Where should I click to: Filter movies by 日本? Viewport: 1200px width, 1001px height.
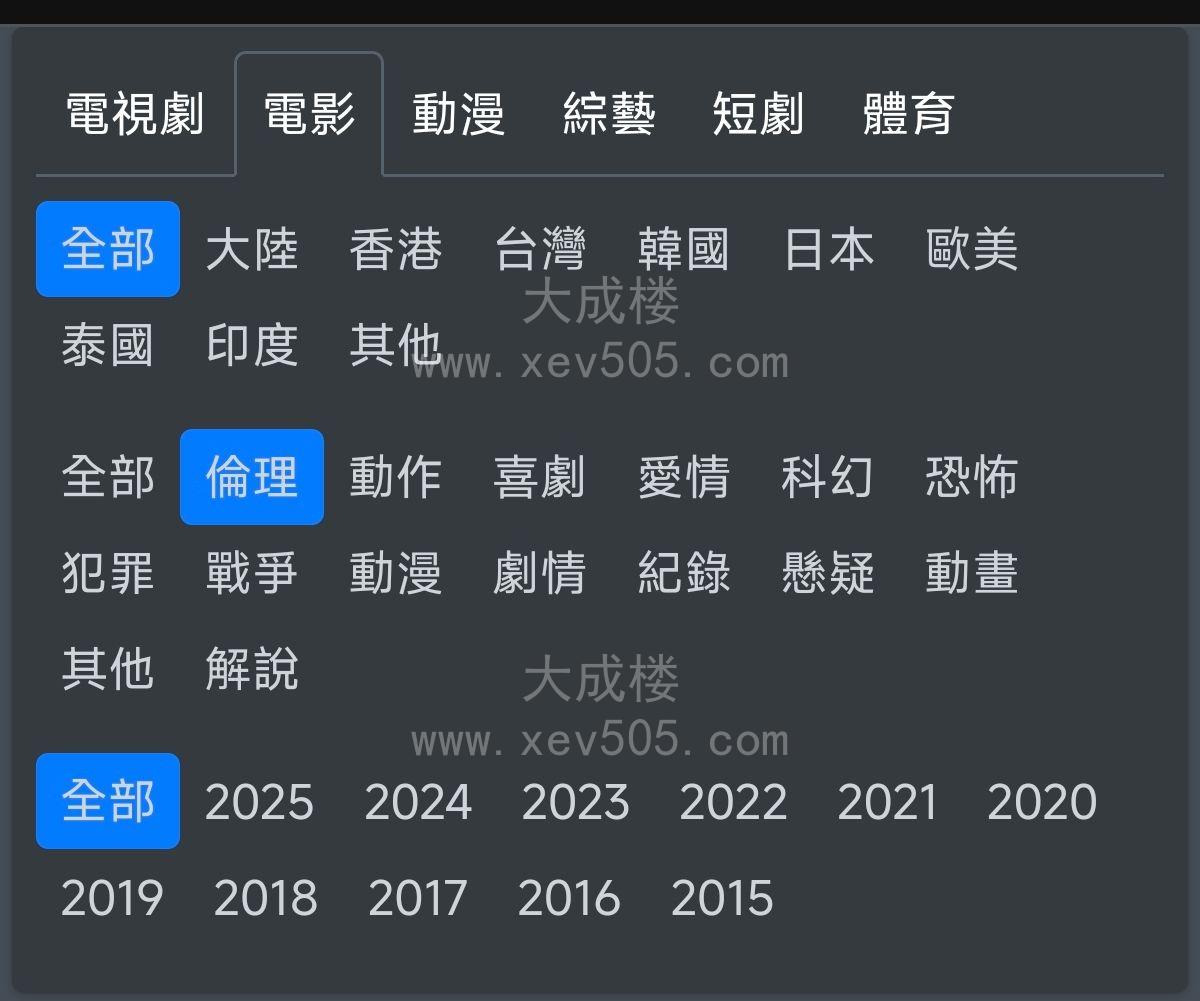tap(828, 249)
